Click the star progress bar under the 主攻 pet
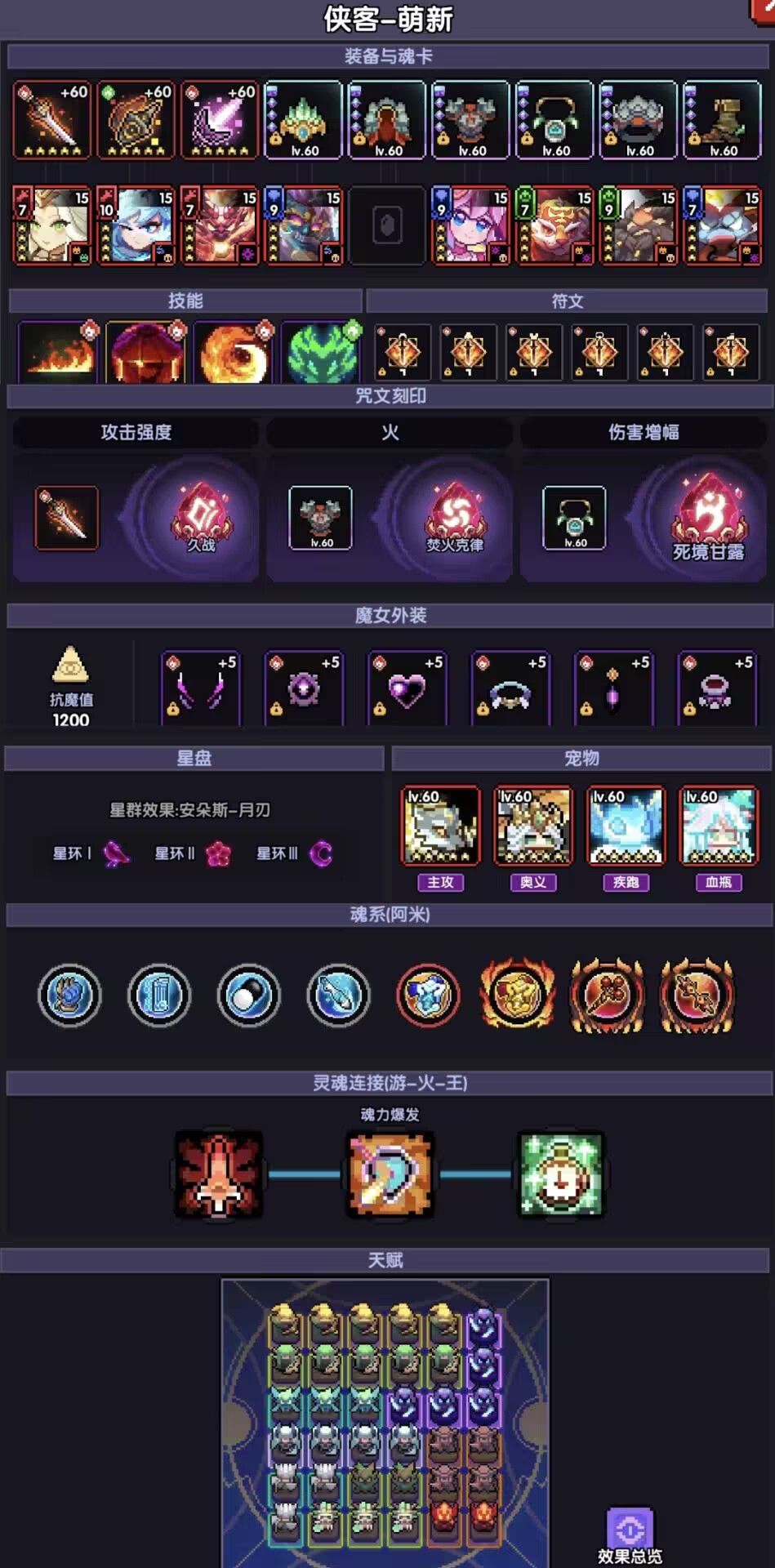The image size is (775, 1568). tap(441, 856)
